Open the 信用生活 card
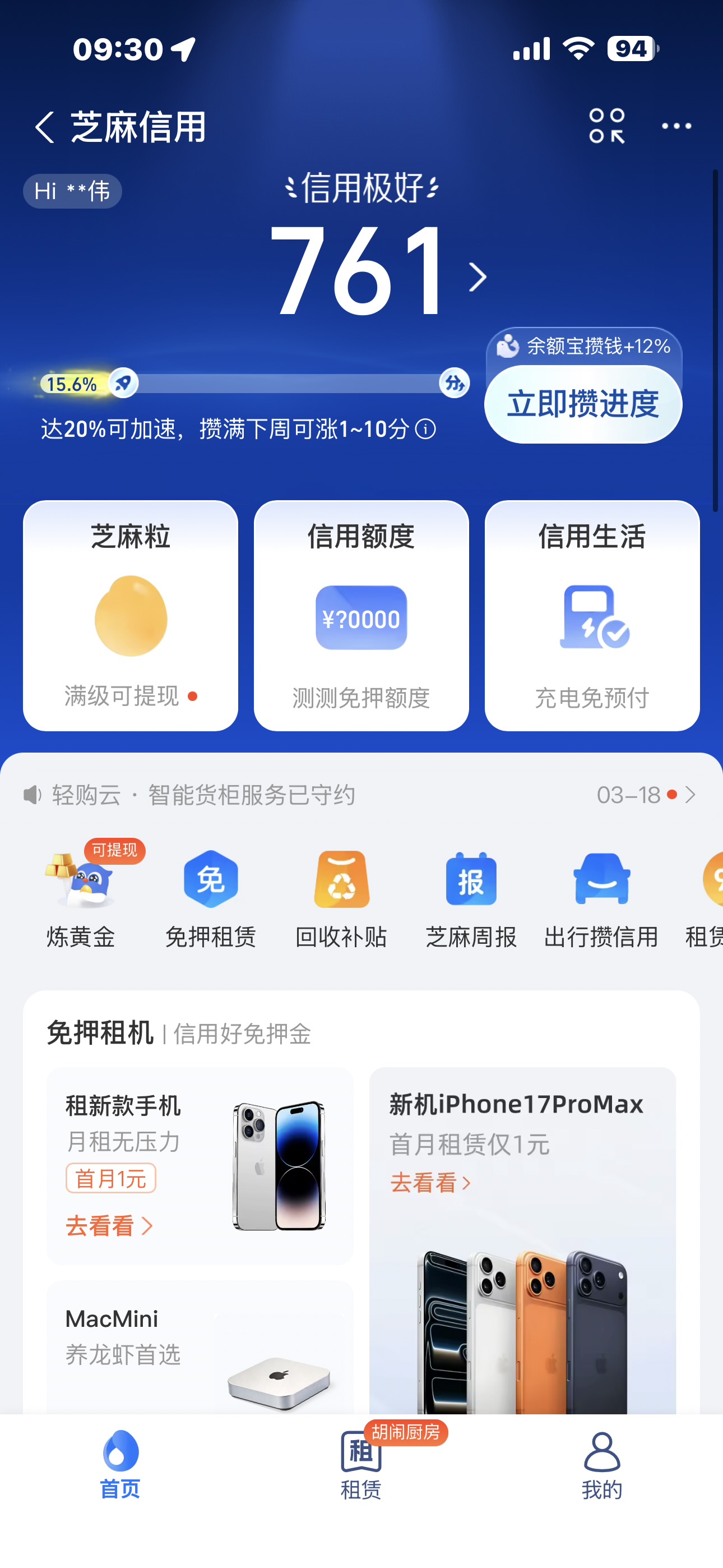 591,615
